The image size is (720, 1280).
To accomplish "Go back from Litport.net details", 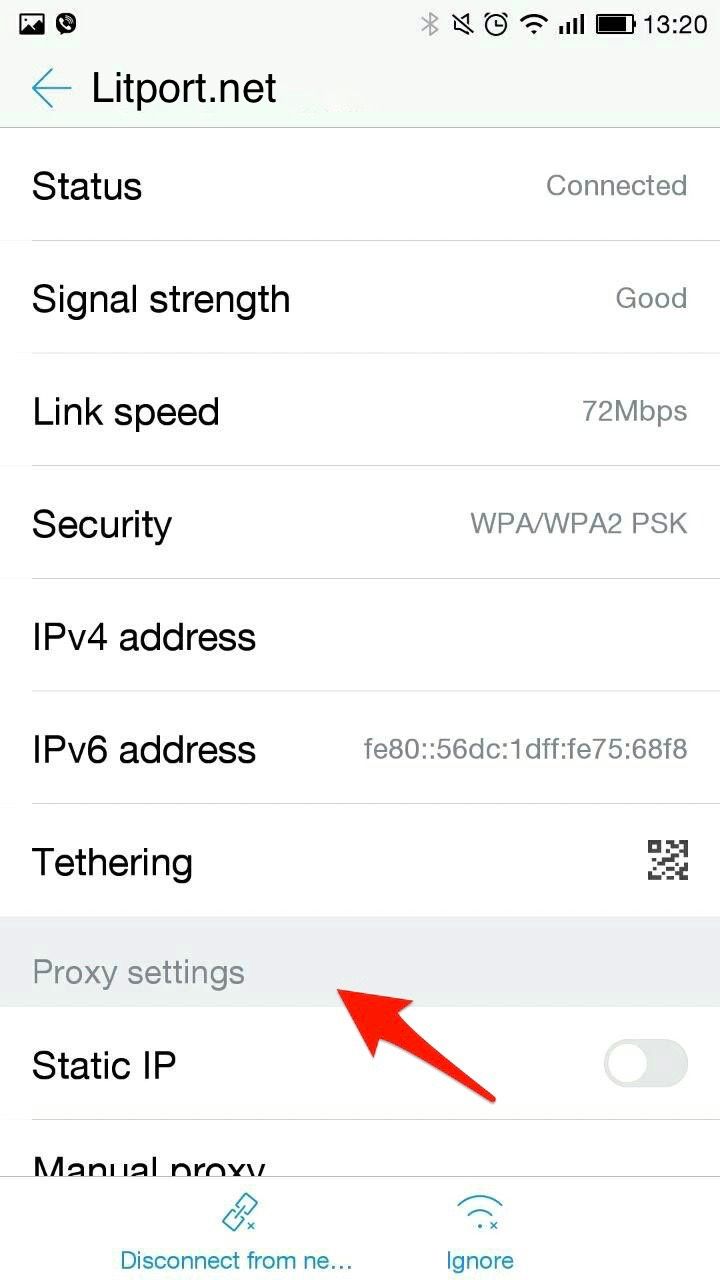I will tap(51, 89).
